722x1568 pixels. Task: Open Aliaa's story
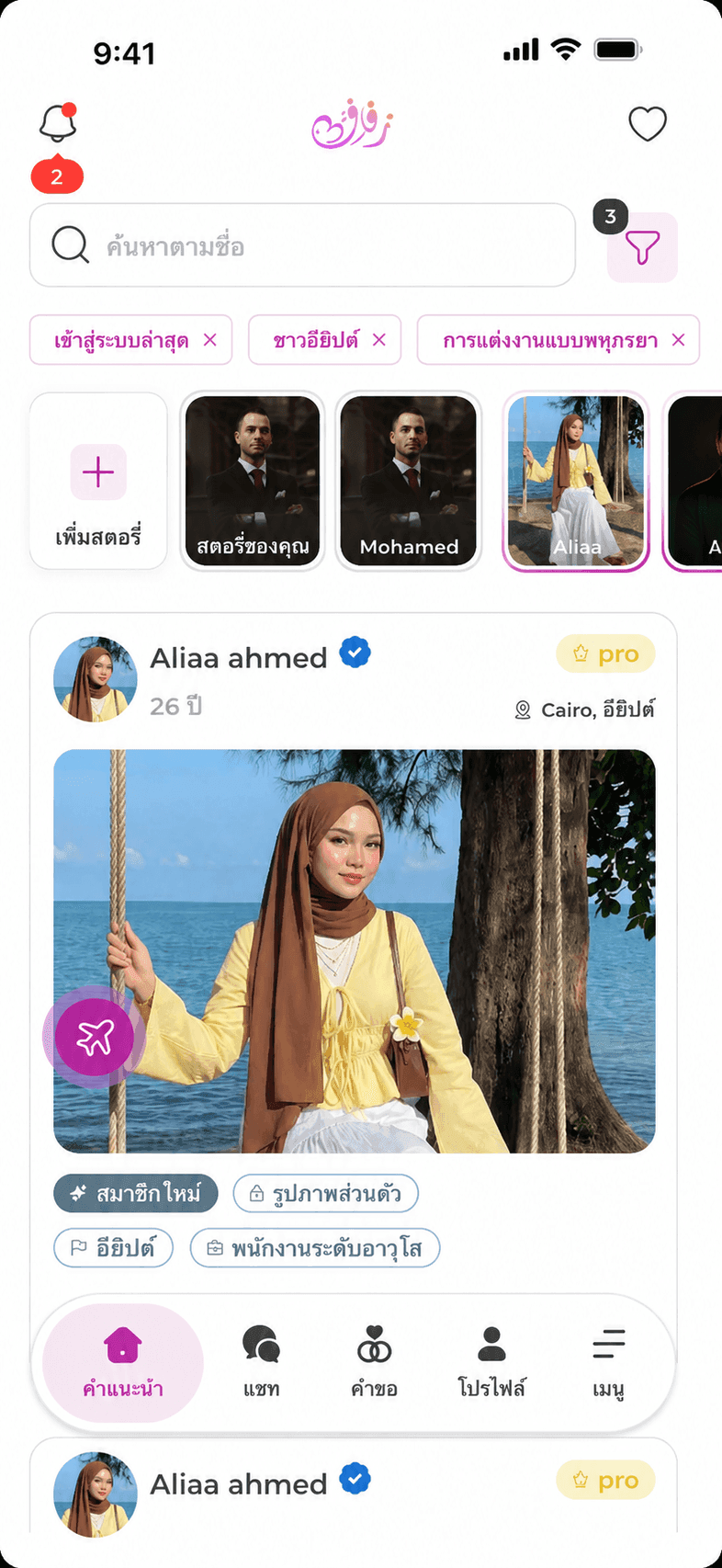[576, 481]
